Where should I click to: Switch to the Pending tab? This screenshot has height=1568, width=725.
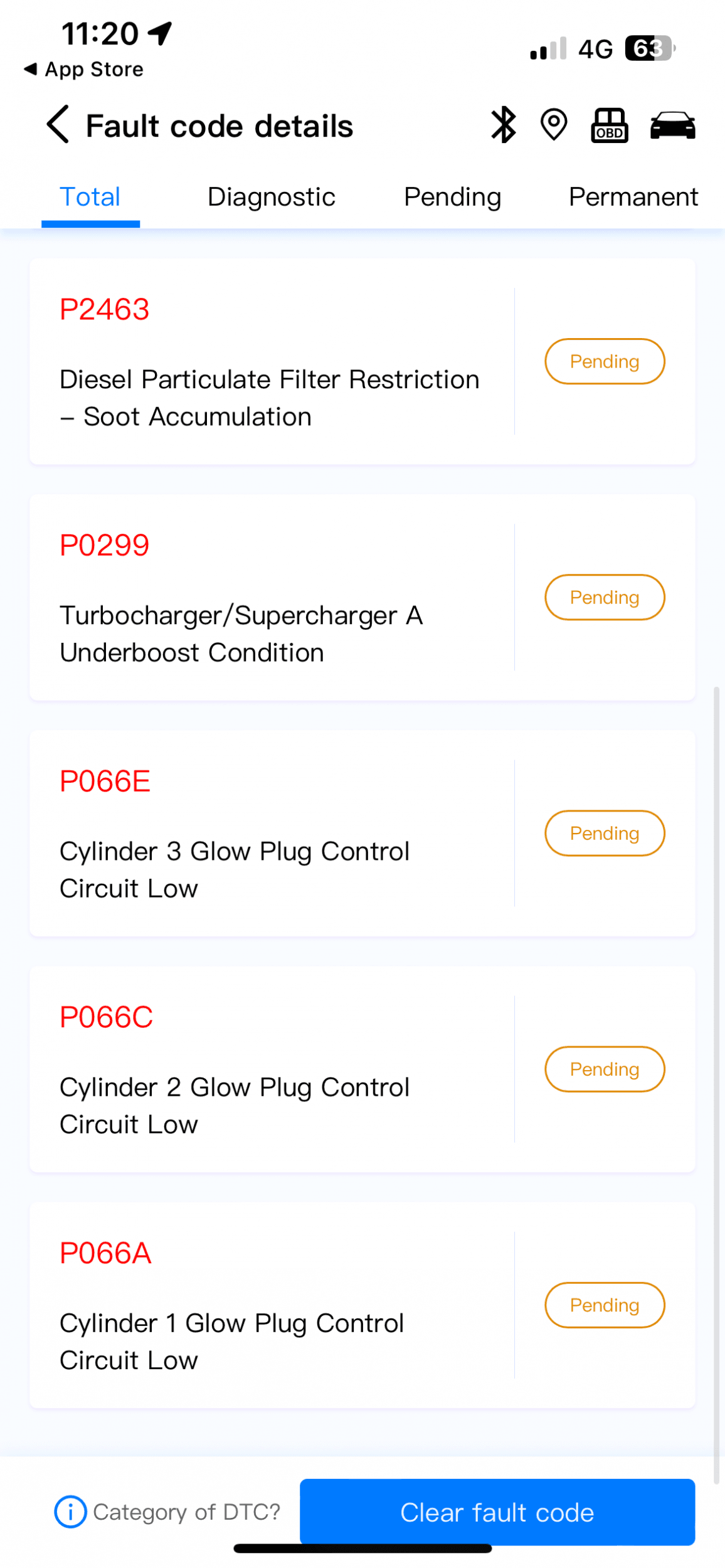[452, 197]
